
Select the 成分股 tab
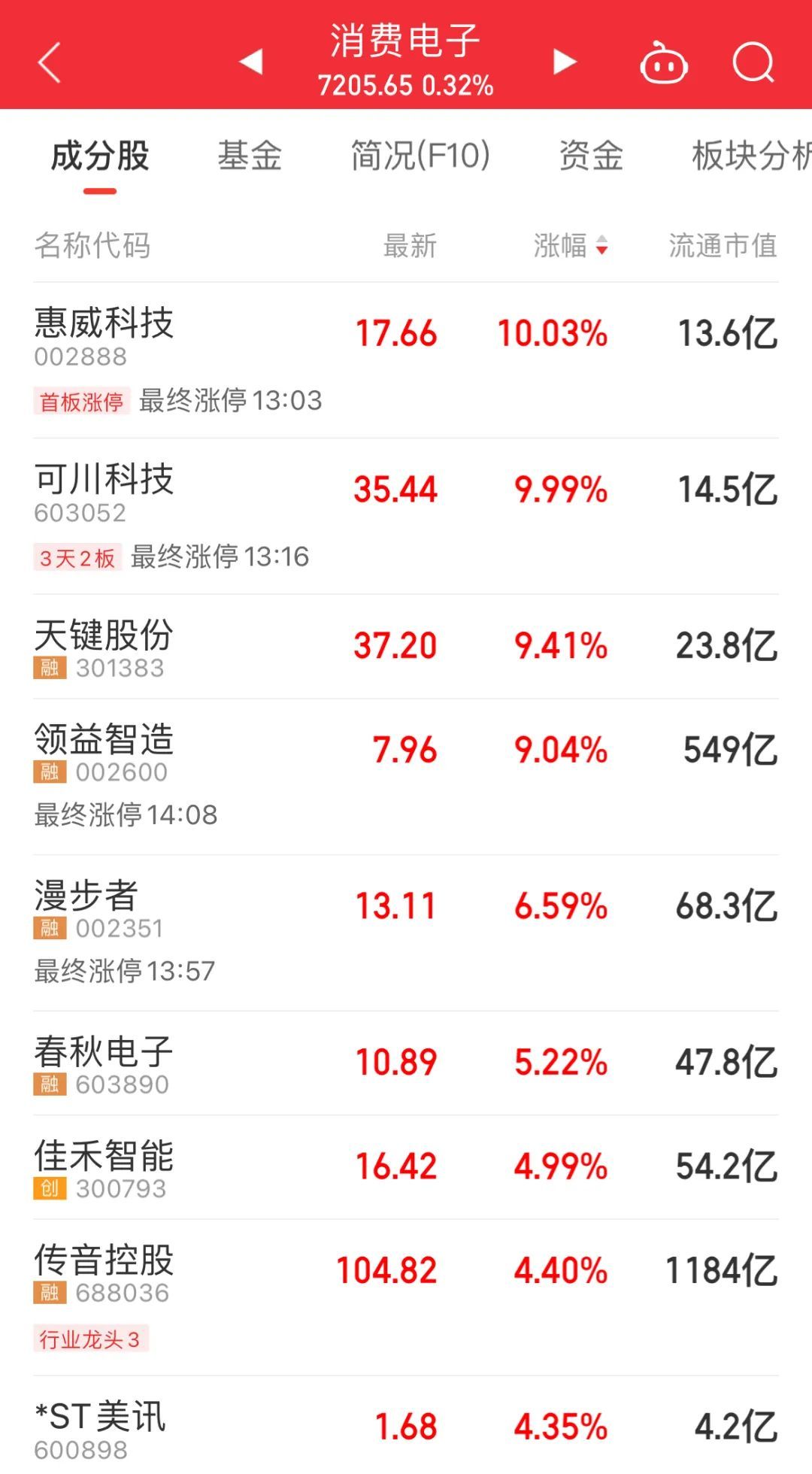100,156
